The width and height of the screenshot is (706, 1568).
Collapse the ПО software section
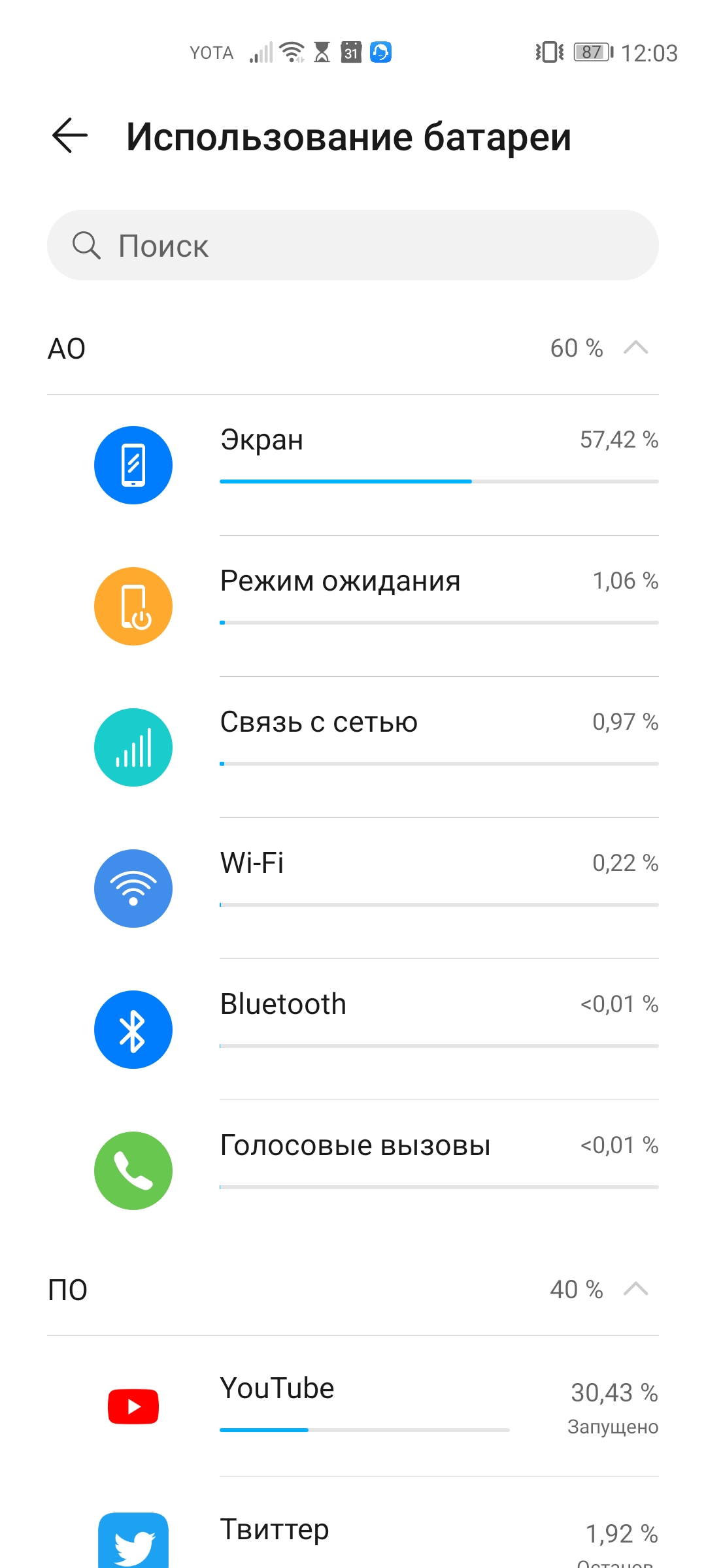pyautogui.click(x=635, y=1289)
